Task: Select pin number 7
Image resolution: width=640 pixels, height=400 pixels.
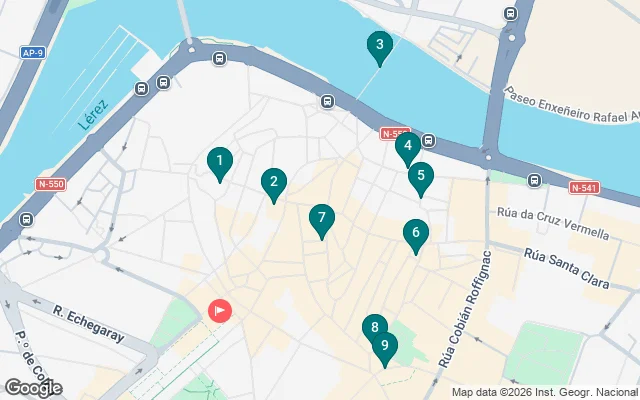Action: (x=321, y=217)
